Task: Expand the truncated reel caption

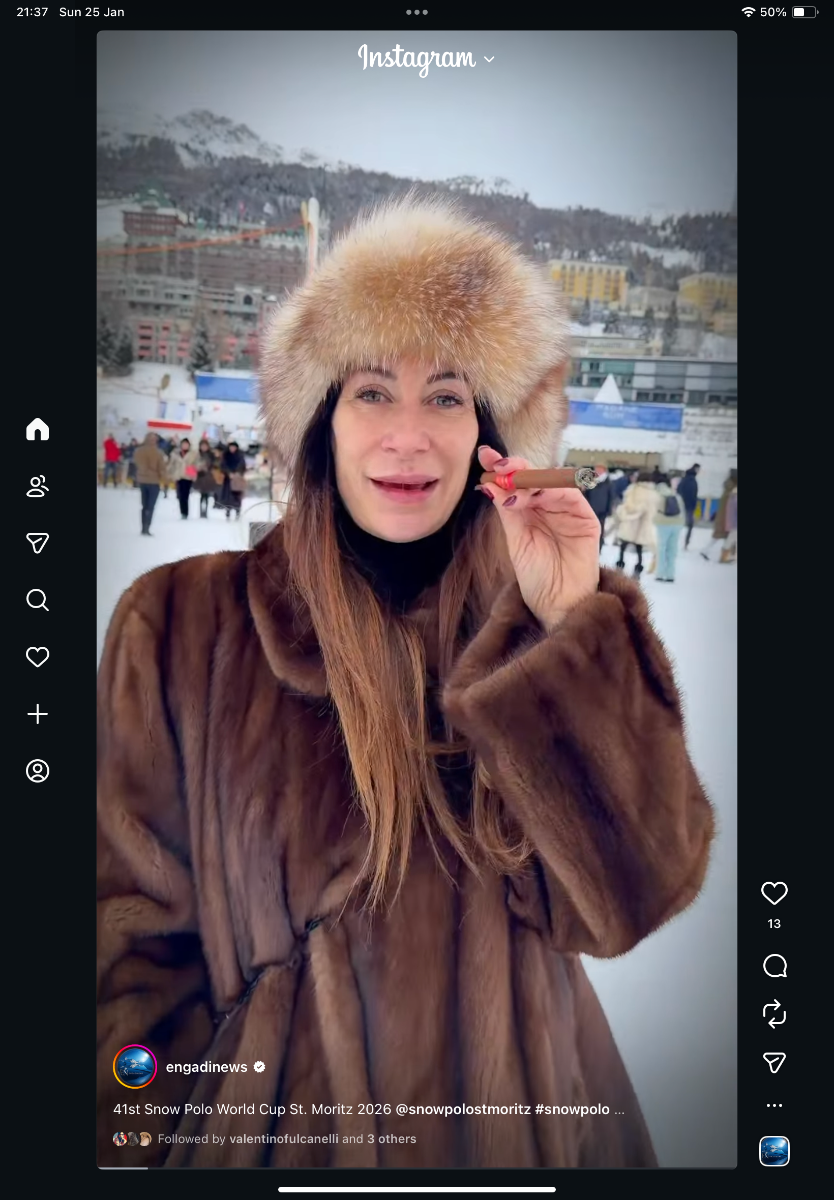Action: (619, 1109)
